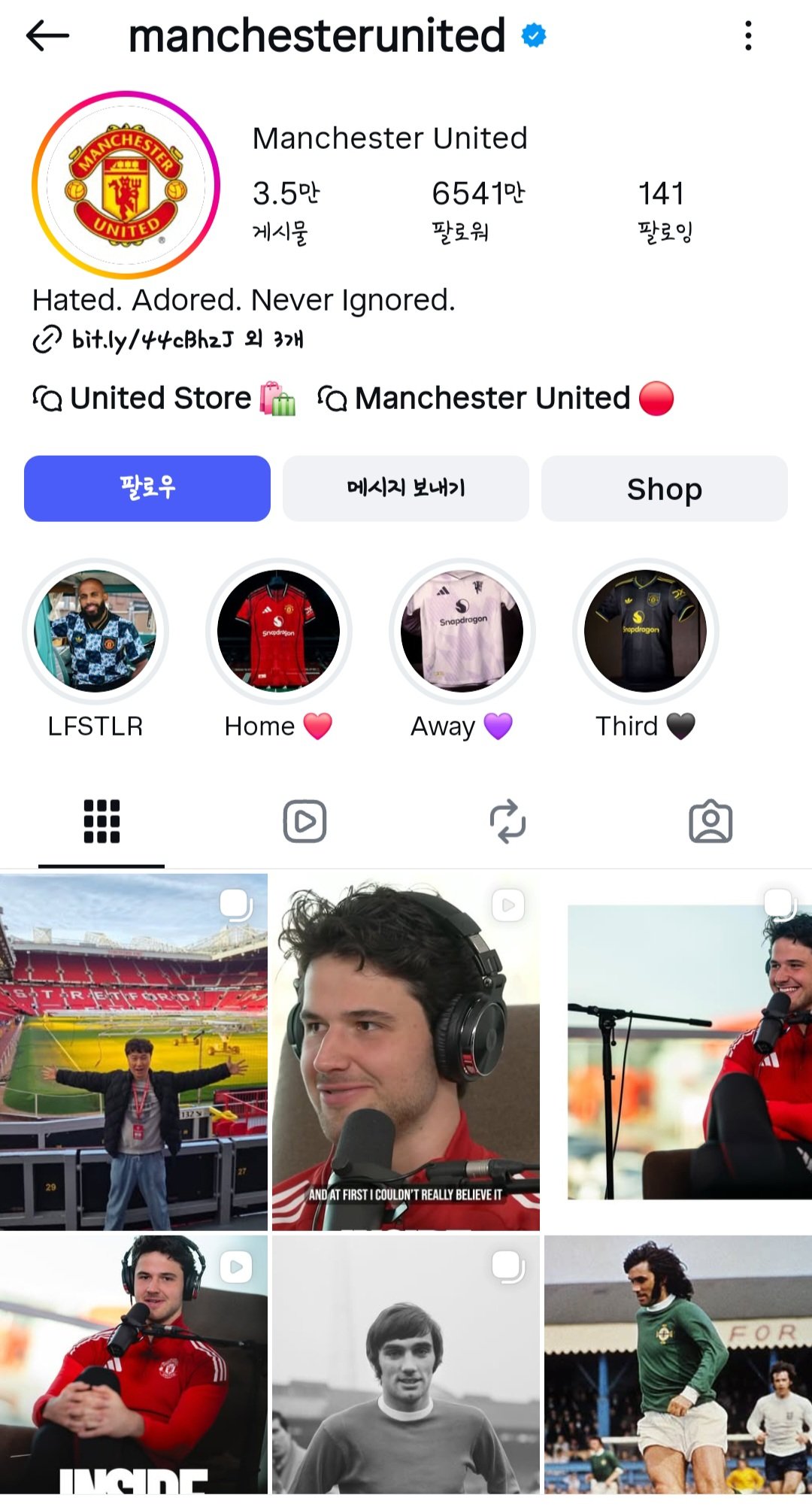This screenshot has width=812, height=1510.
Task: Switch to the Reels tab
Action: point(304,821)
